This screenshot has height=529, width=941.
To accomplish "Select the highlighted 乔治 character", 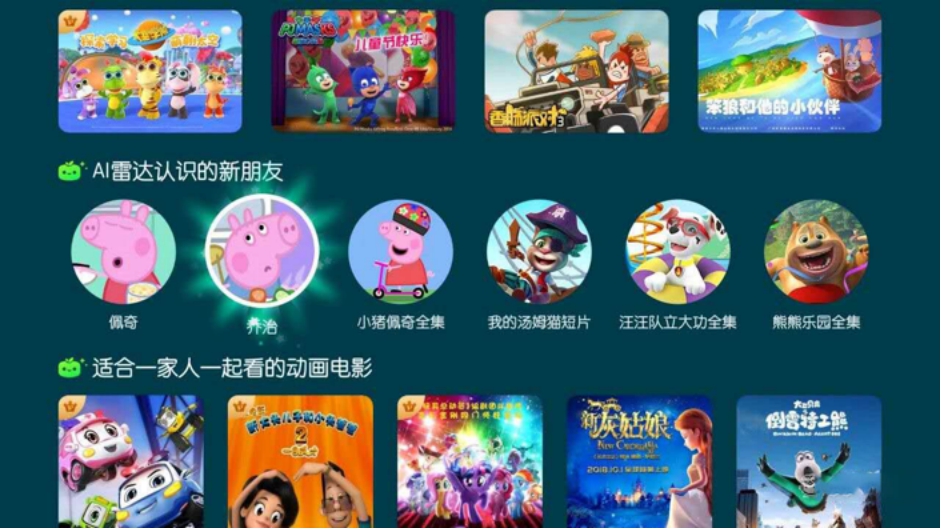I will pyautogui.click(x=262, y=251).
